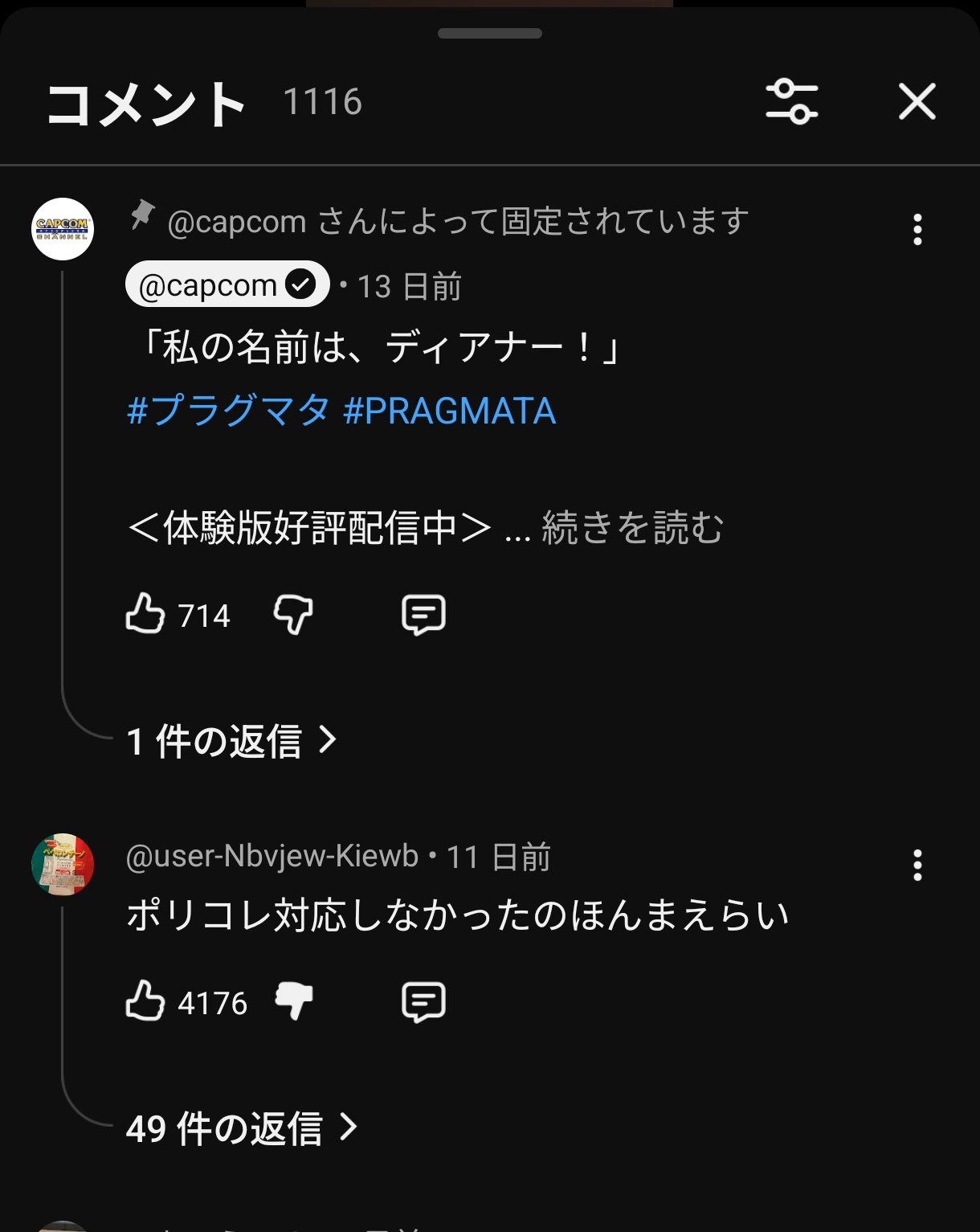Open the comment sort options
Screen dimensions: 980x1232
click(x=791, y=102)
